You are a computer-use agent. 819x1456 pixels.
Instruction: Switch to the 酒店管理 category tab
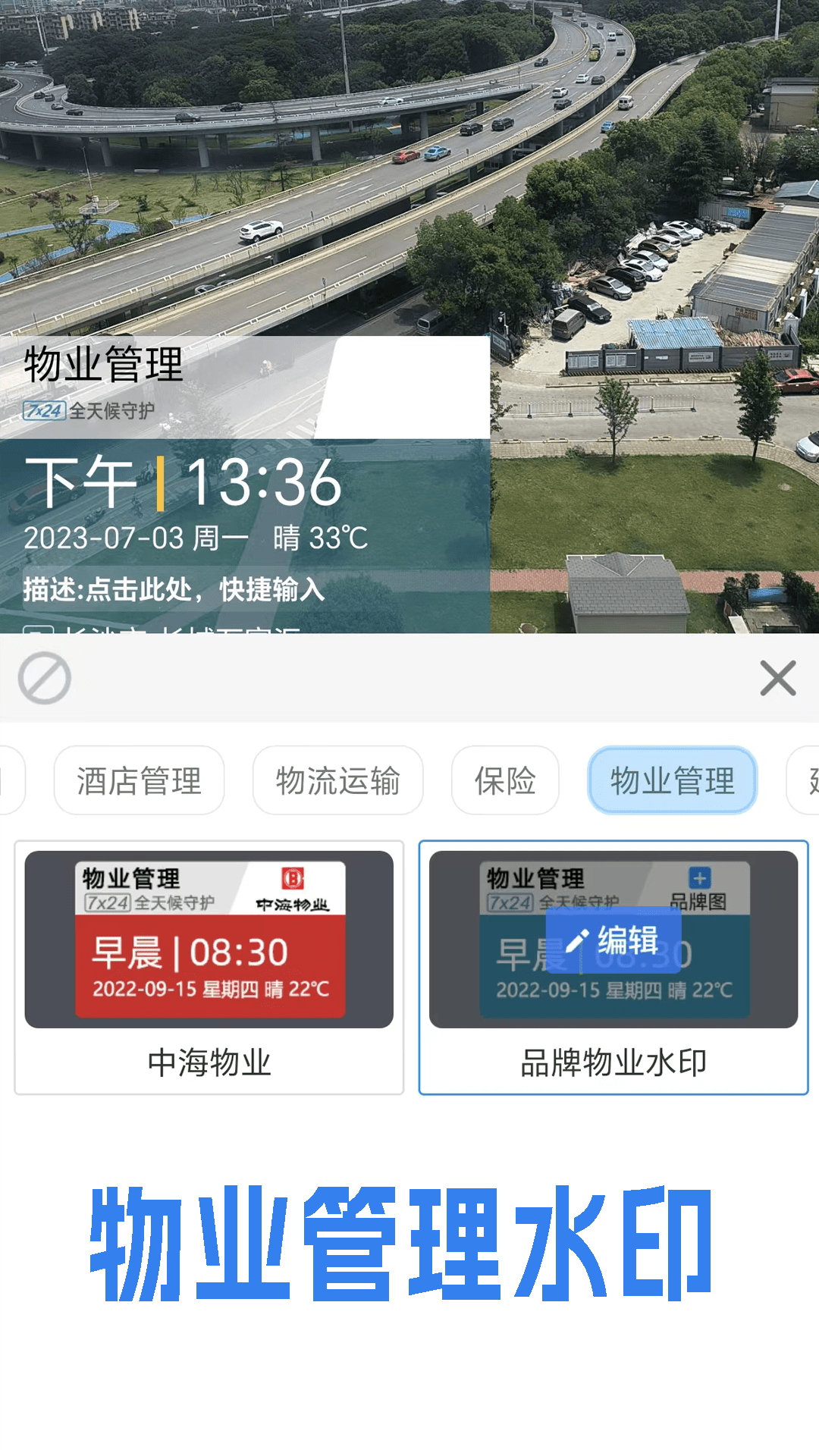tap(138, 780)
